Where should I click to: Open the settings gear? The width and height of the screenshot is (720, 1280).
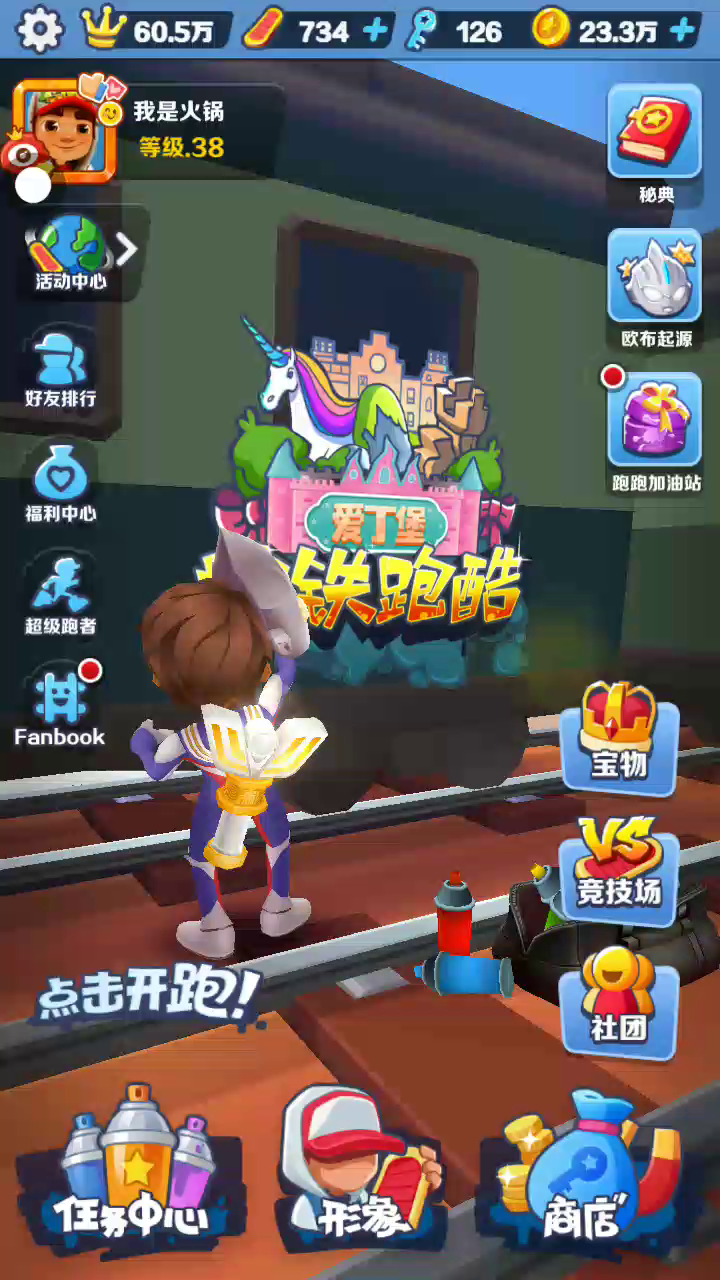pyautogui.click(x=40, y=31)
